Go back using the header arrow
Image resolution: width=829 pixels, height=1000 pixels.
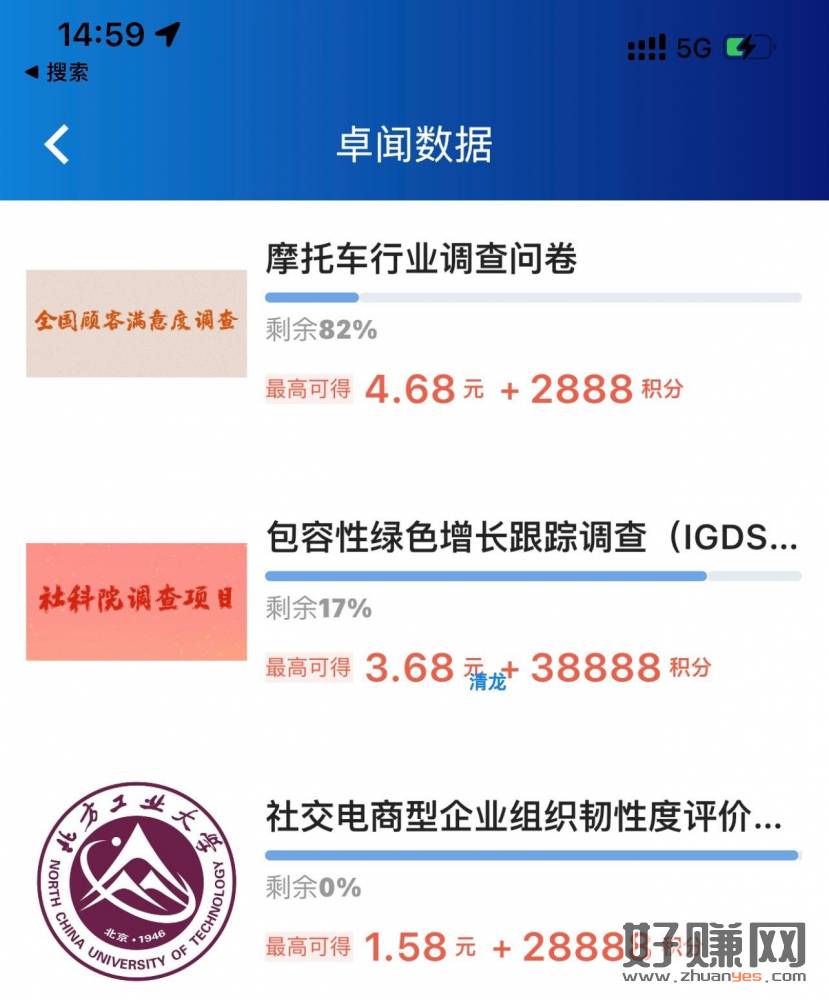click(x=57, y=145)
